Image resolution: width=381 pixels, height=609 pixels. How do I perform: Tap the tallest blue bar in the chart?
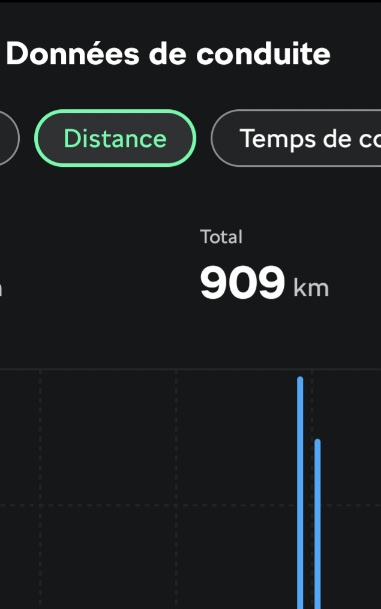300,492
